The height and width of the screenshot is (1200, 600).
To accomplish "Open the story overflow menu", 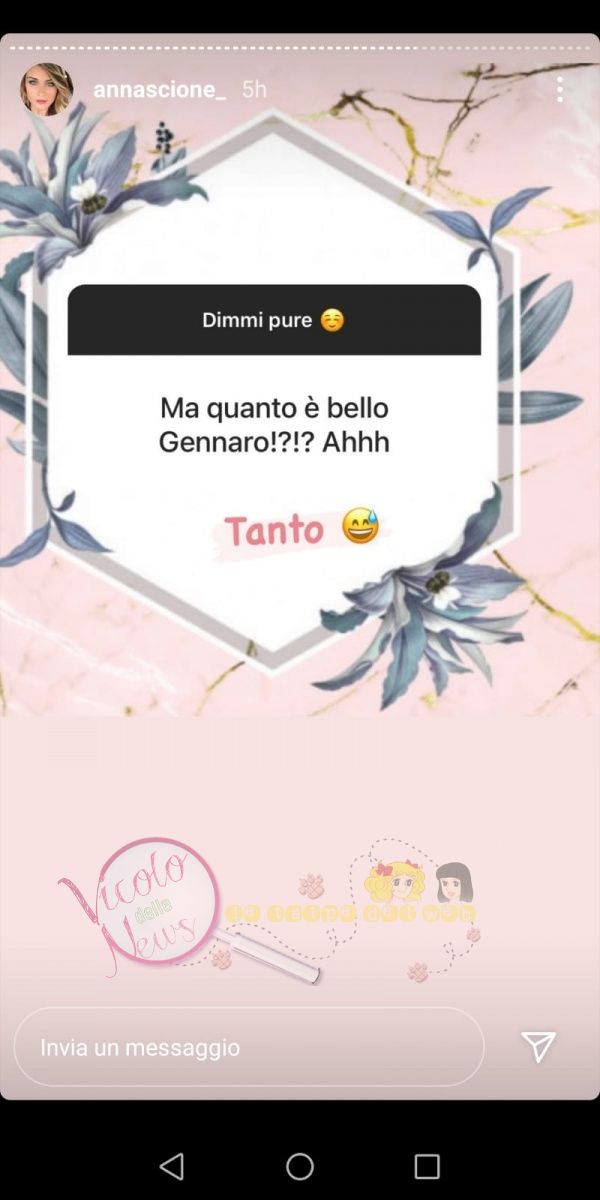I will [559, 90].
